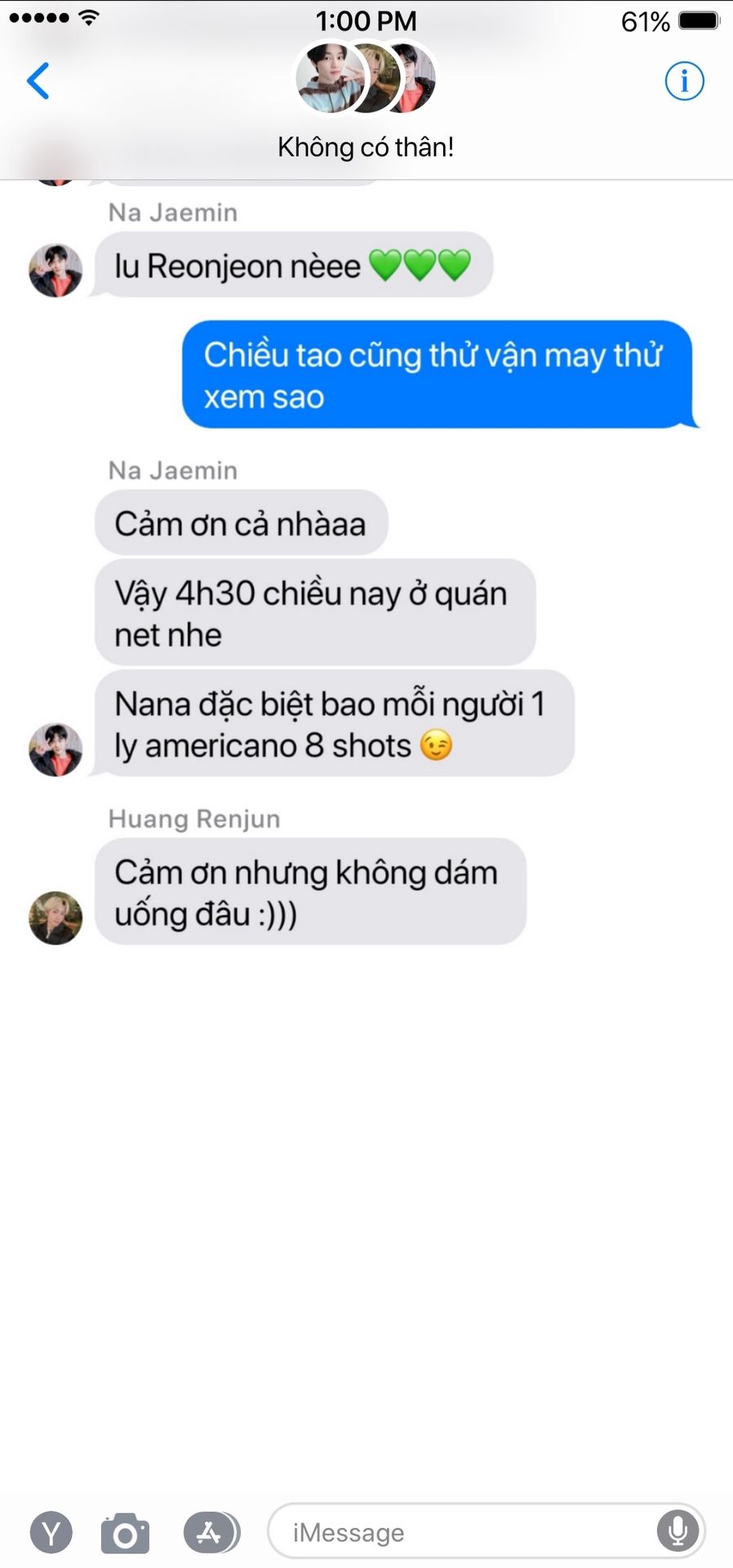The height and width of the screenshot is (1568, 733).
Task: Open Huang Renjun's avatar
Action: pyautogui.click(x=56, y=917)
